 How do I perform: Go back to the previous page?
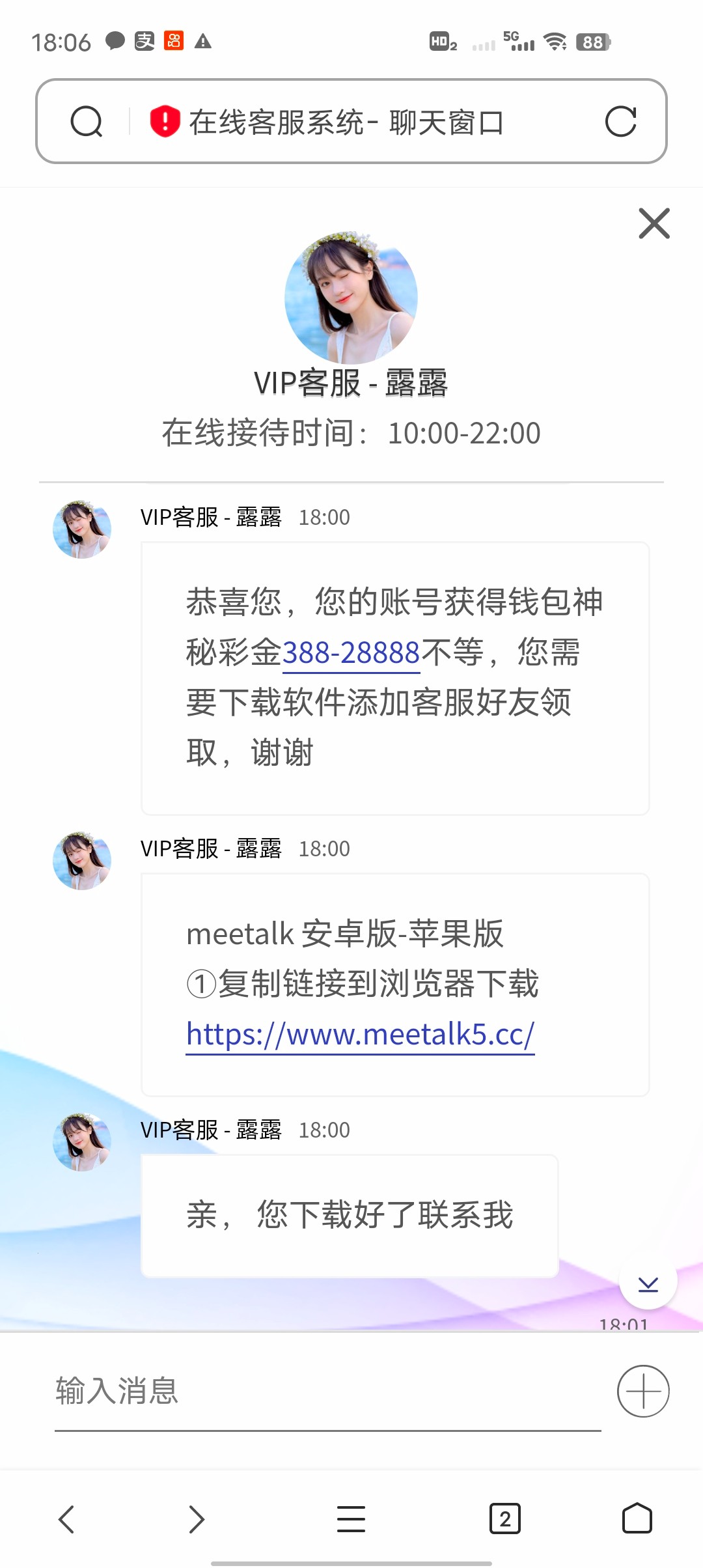click(66, 1519)
